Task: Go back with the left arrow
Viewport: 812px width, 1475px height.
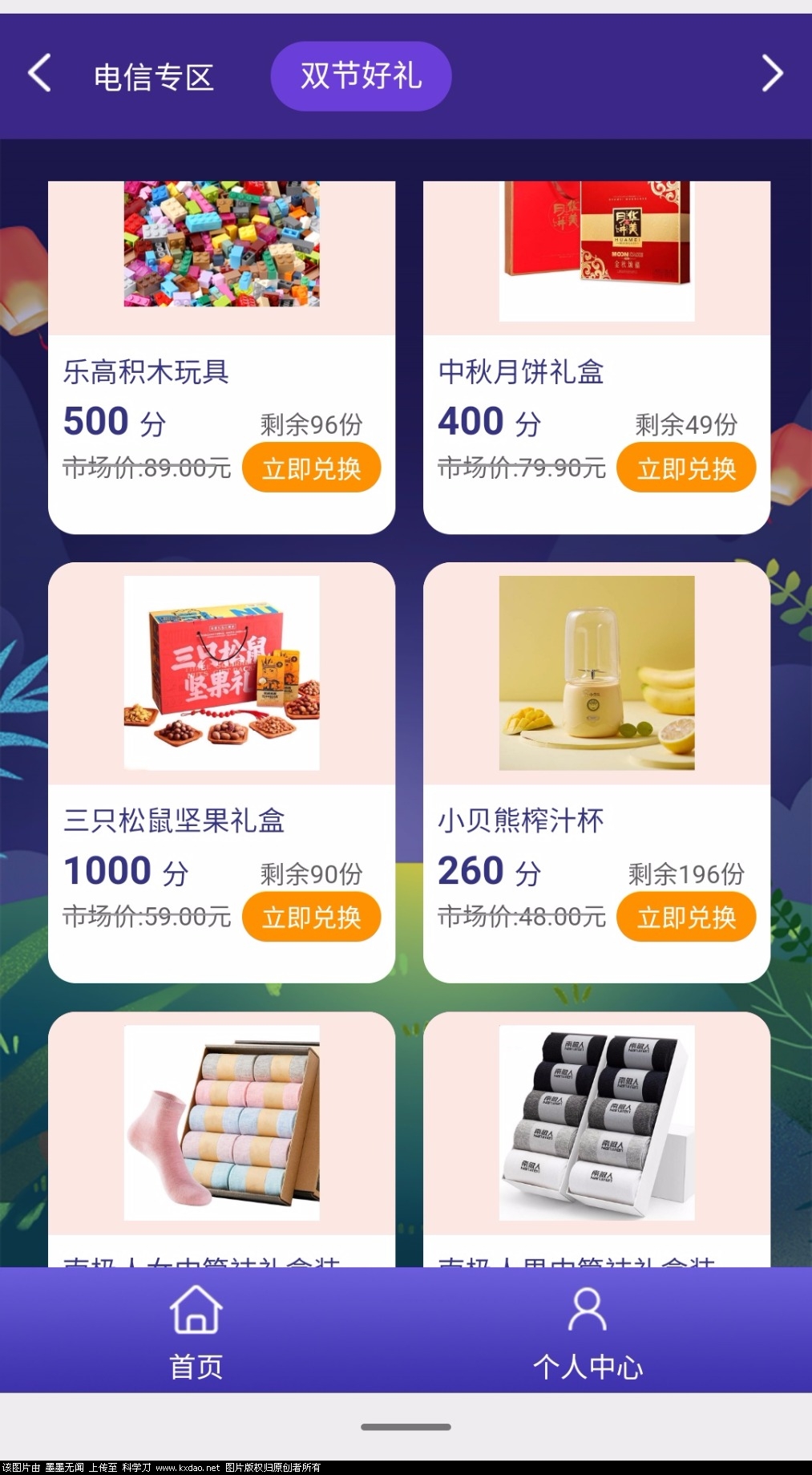Action: click(40, 74)
